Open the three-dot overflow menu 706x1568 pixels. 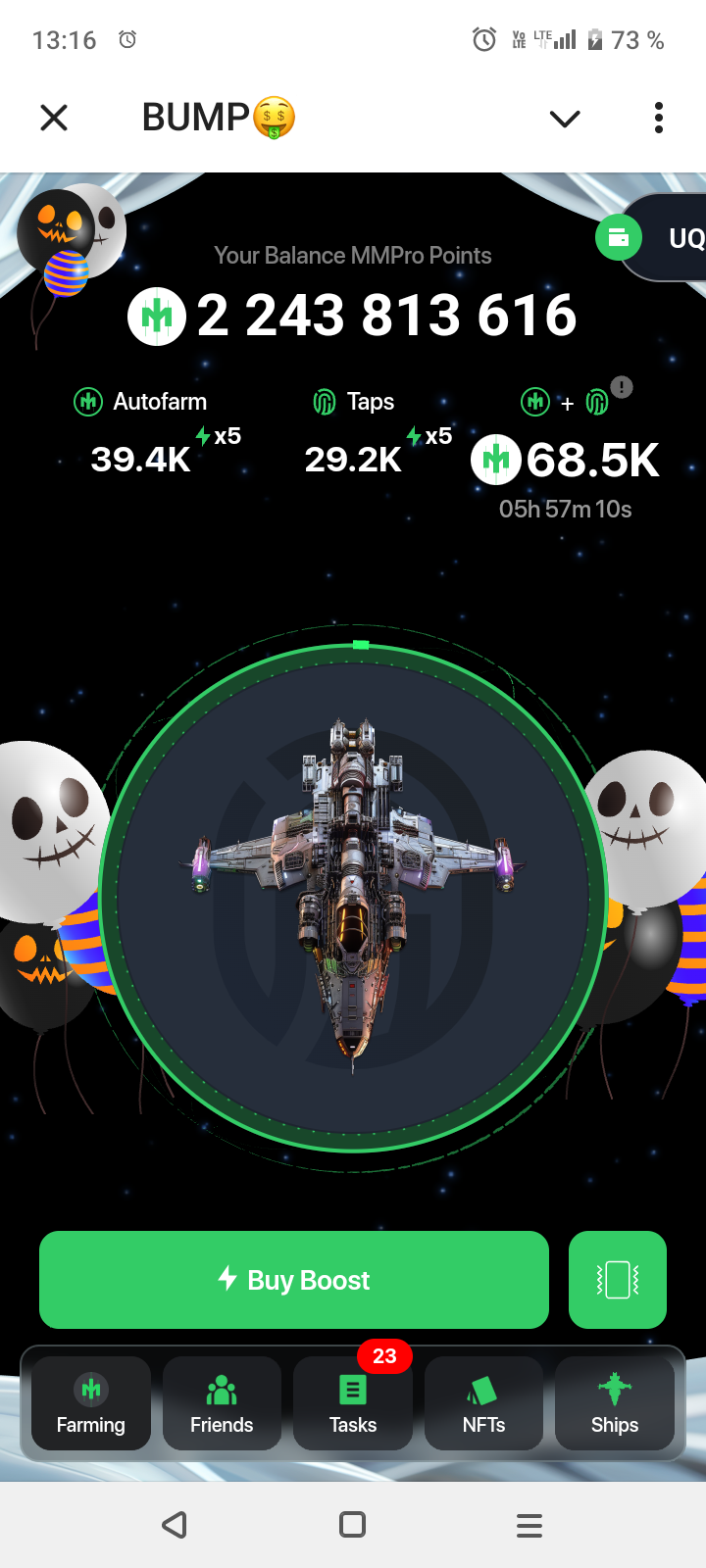[x=659, y=119]
